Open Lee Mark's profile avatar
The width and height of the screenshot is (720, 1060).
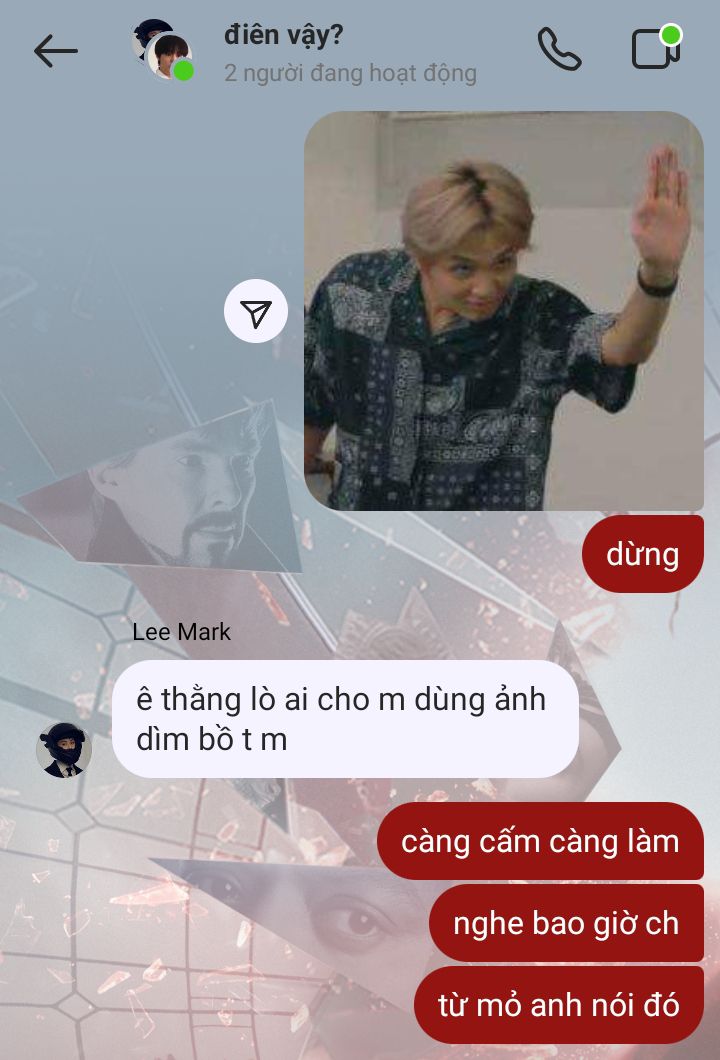pyautogui.click(x=64, y=749)
